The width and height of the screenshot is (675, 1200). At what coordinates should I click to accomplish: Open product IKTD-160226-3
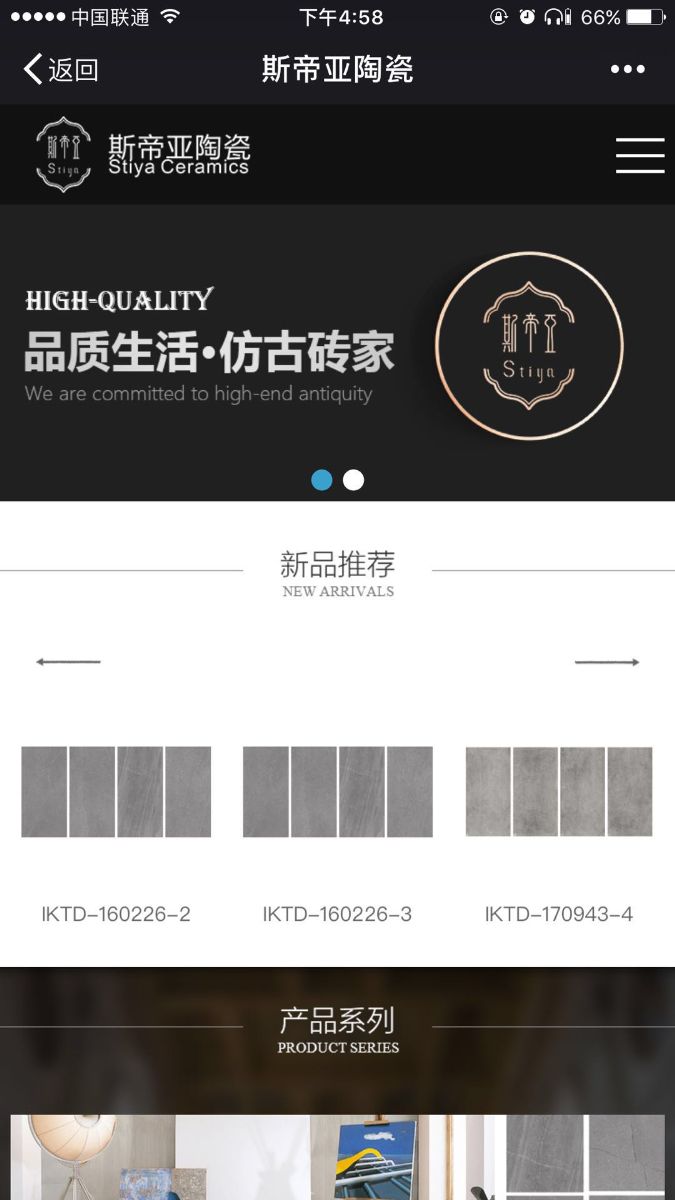point(337,792)
